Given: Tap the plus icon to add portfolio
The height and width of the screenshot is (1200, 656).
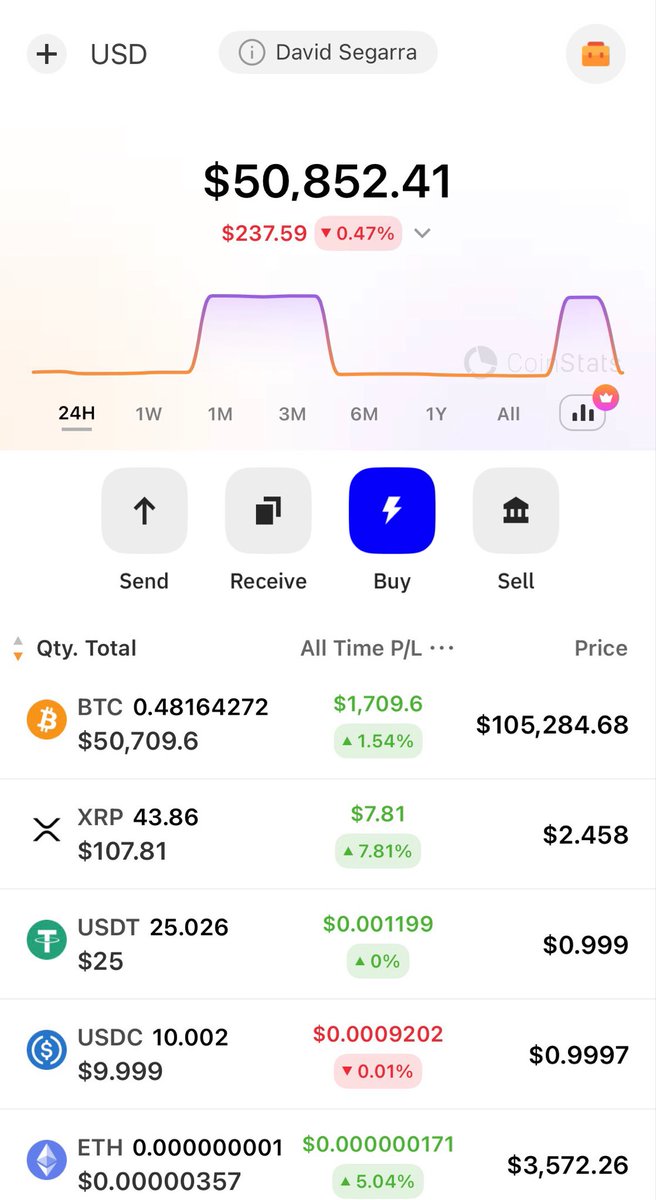Looking at the screenshot, I should pos(47,53).
